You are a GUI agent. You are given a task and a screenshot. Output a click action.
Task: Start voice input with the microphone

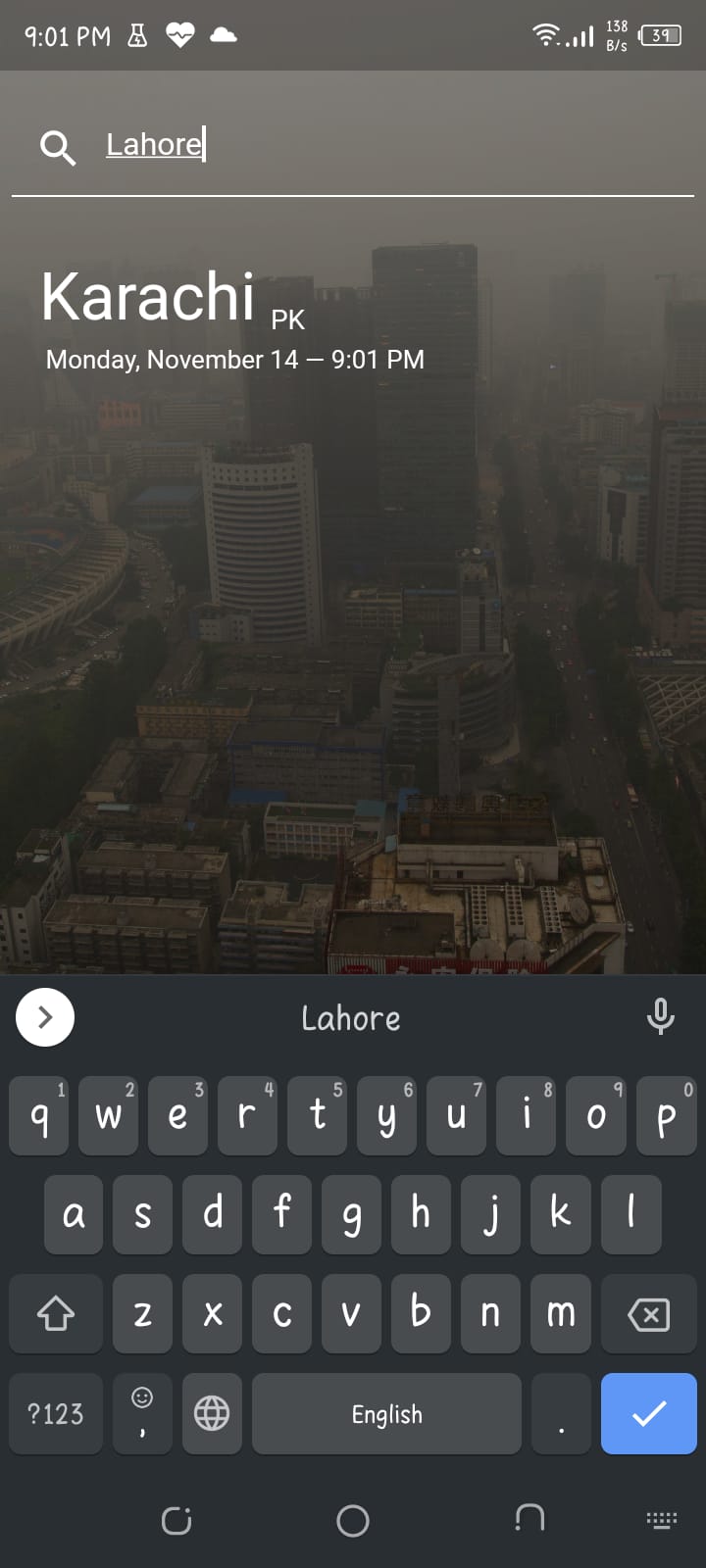pyautogui.click(x=660, y=1017)
